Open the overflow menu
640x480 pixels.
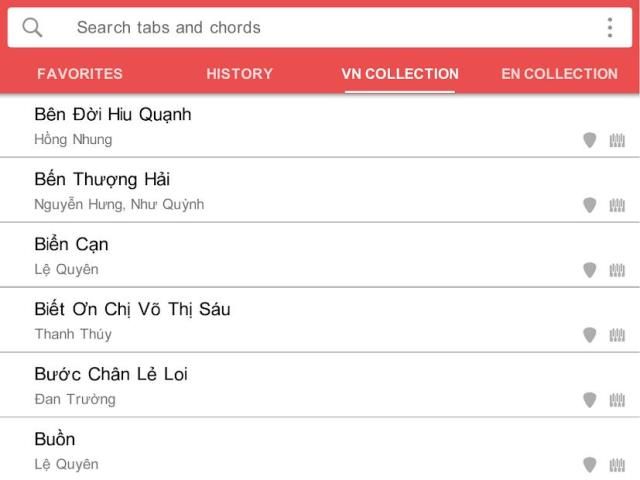tap(609, 27)
